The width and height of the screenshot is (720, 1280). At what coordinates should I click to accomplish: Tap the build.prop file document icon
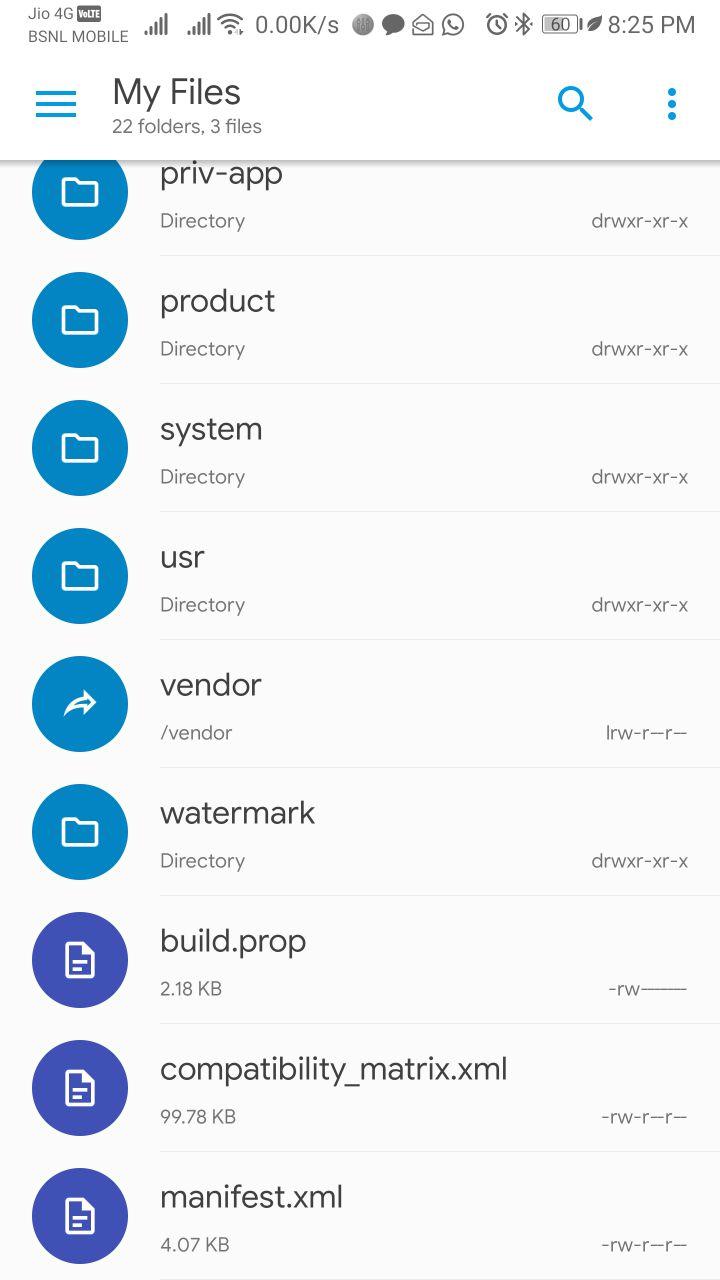click(80, 960)
